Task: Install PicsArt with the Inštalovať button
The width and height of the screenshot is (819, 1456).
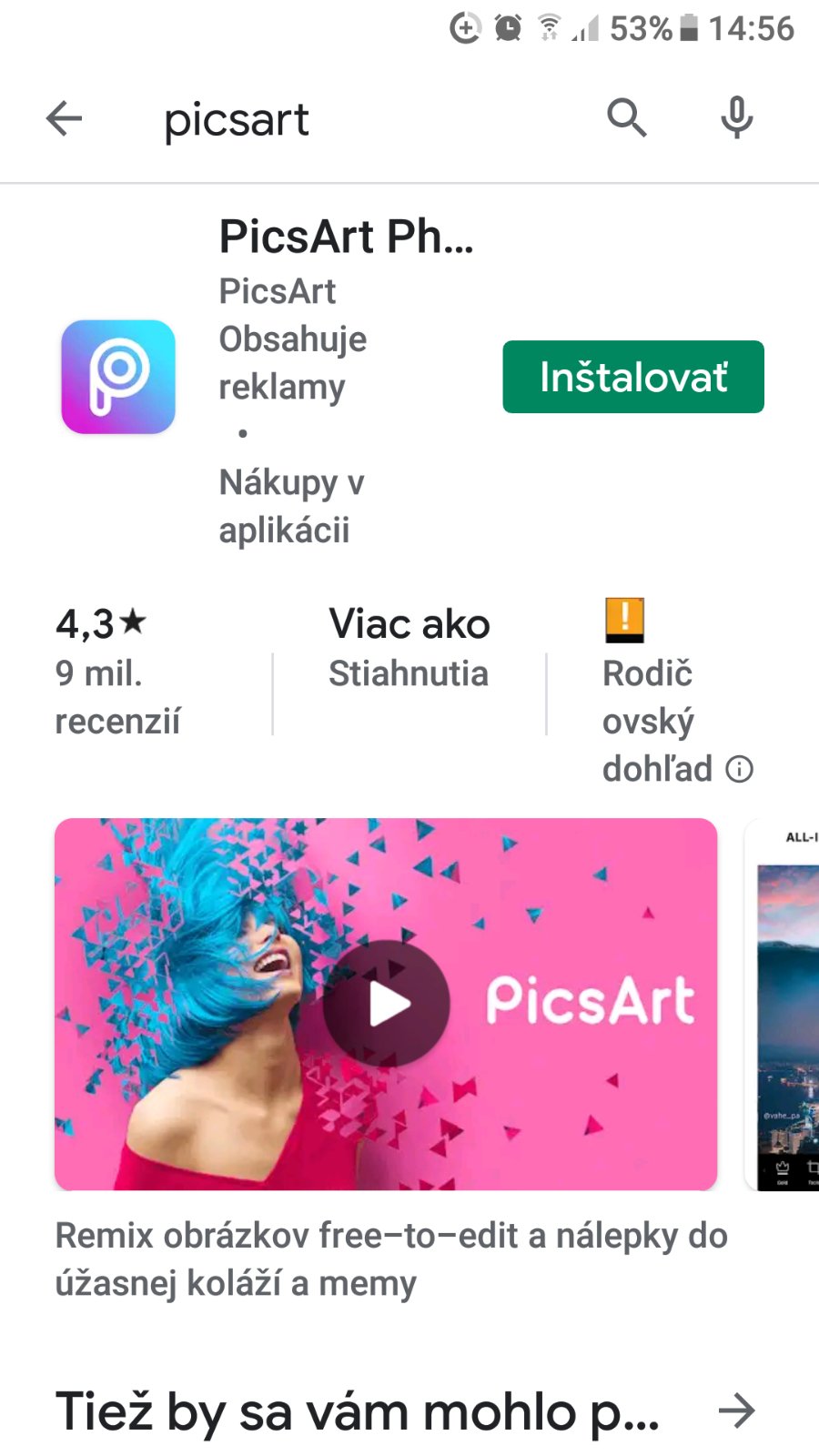Action: click(633, 377)
